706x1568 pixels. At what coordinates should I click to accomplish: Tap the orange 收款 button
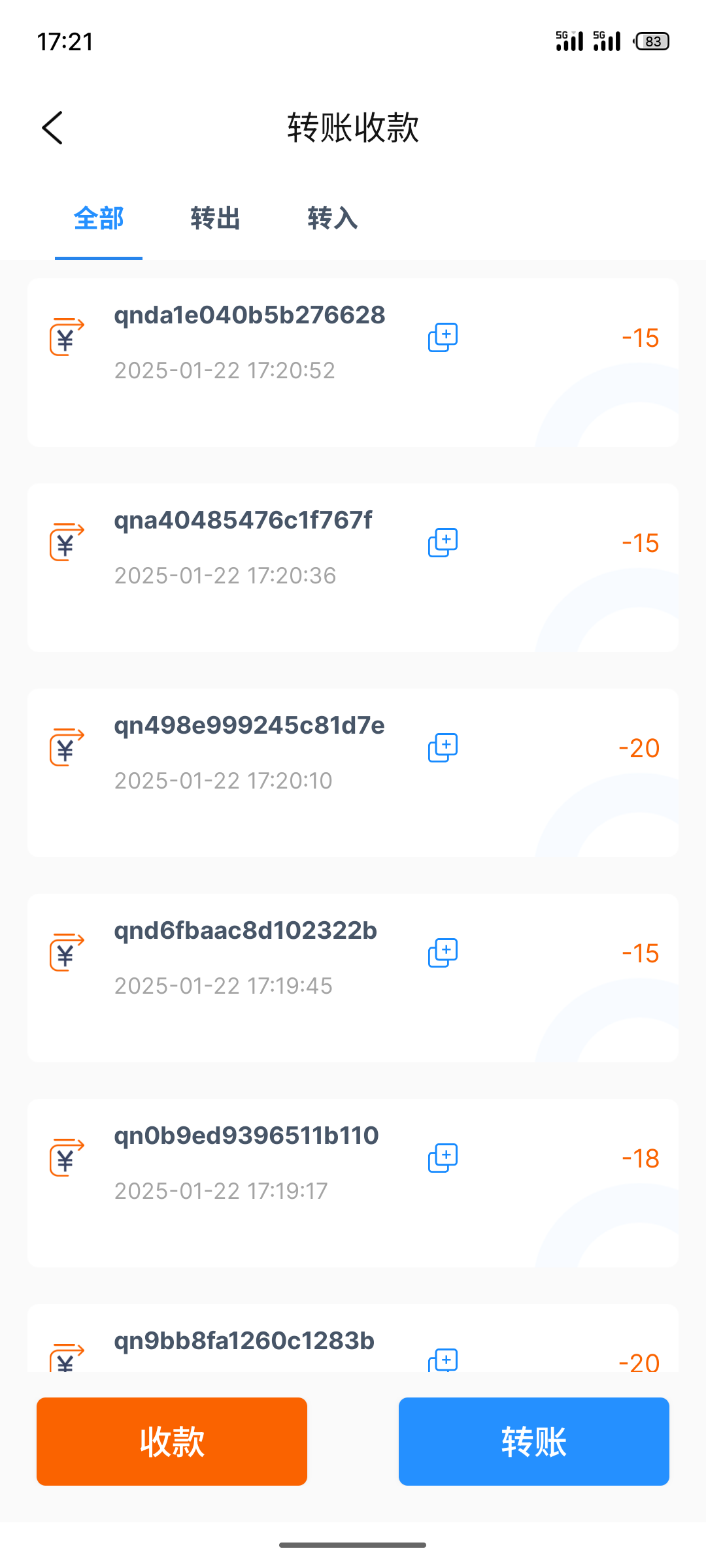[x=172, y=1441]
